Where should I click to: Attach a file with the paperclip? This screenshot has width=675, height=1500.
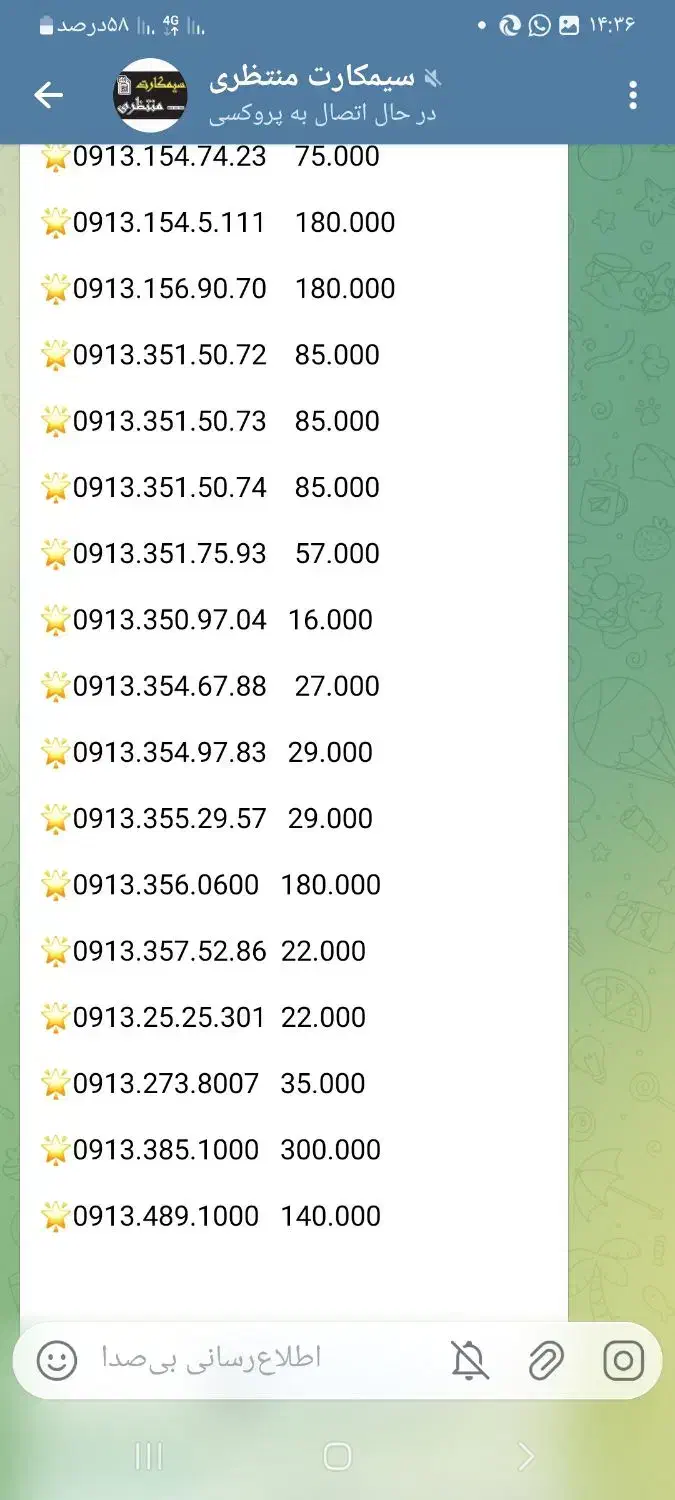point(546,1361)
